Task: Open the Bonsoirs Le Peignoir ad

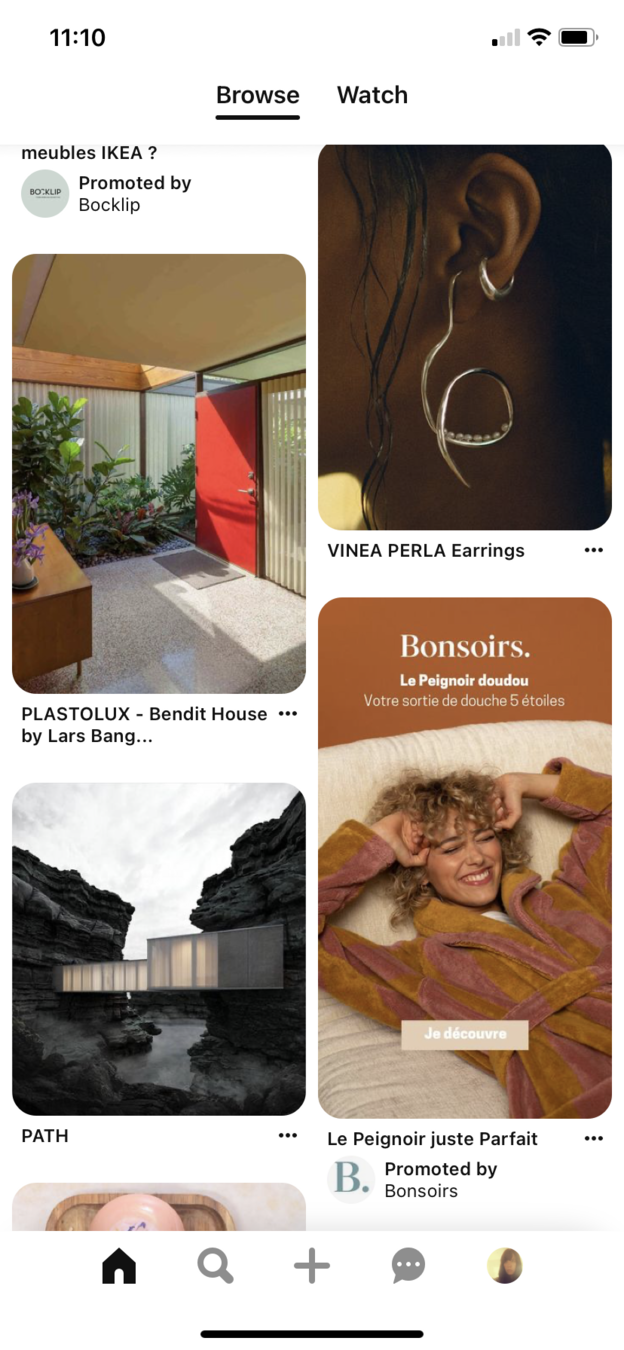Action: pyautogui.click(x=464, y=857)
